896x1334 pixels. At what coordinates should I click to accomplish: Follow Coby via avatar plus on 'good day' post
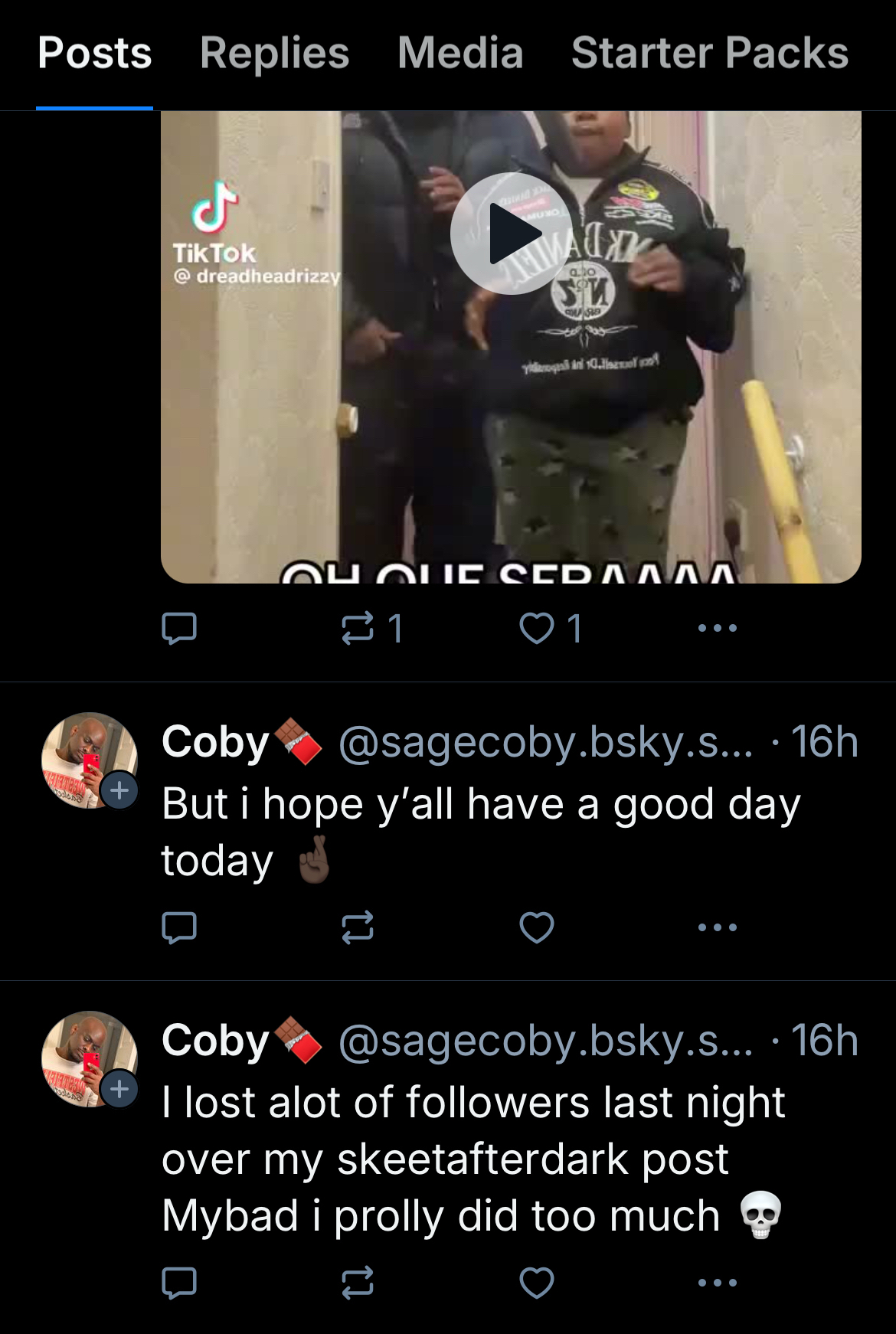coord(120,790)
